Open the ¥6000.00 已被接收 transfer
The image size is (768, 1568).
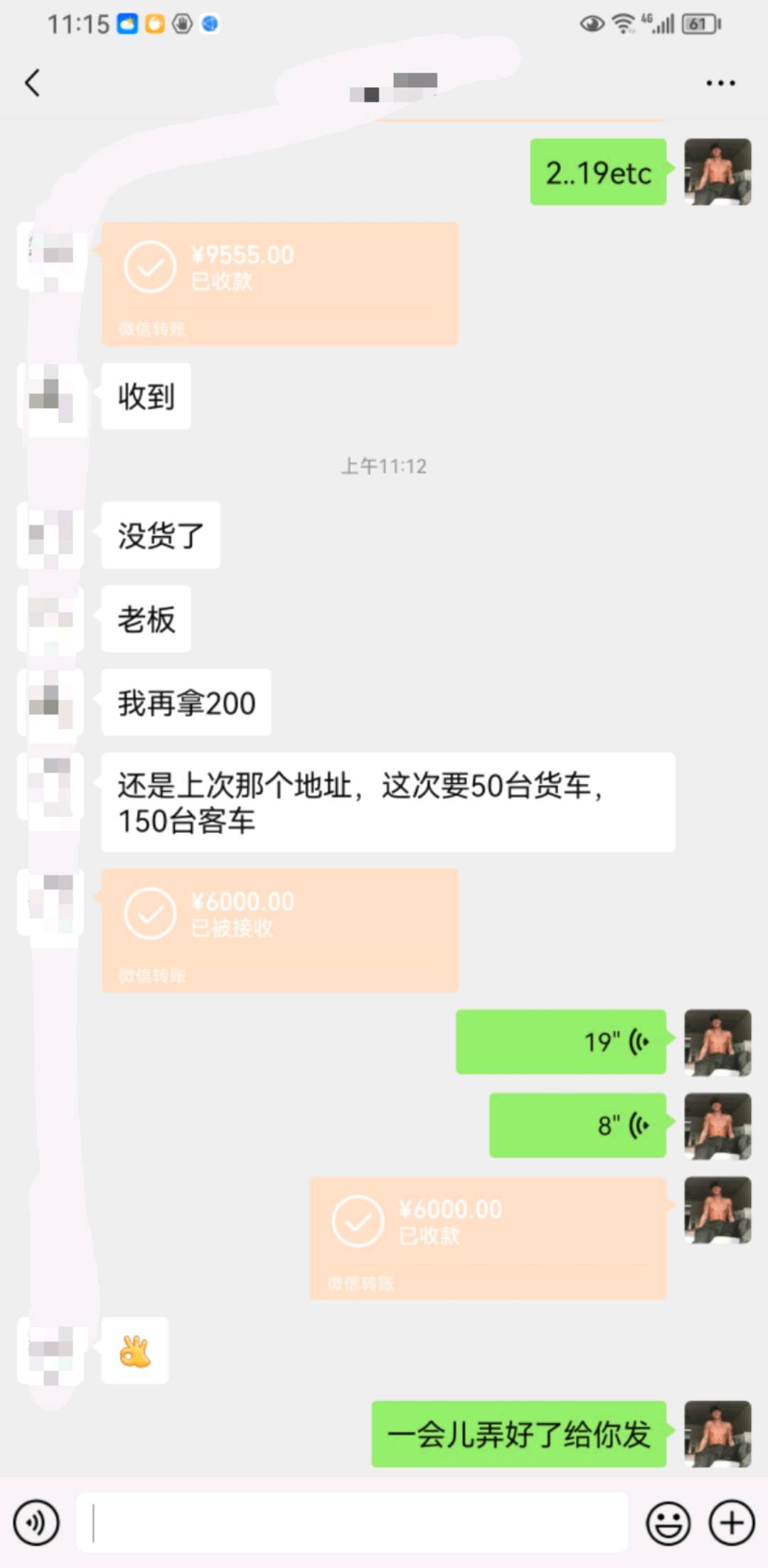tap(279, 930)
